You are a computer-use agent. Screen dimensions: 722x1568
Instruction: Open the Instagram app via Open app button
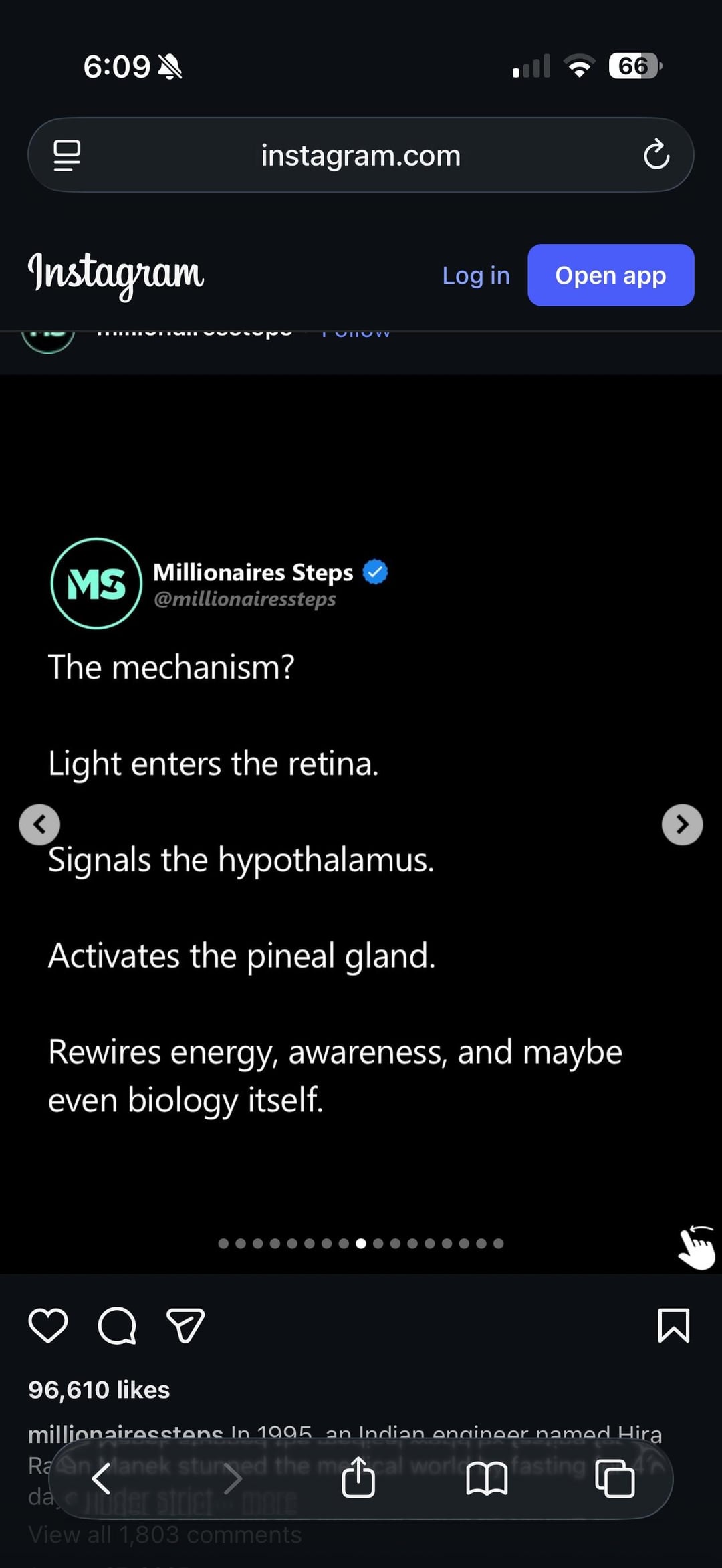tap(610, 275)
